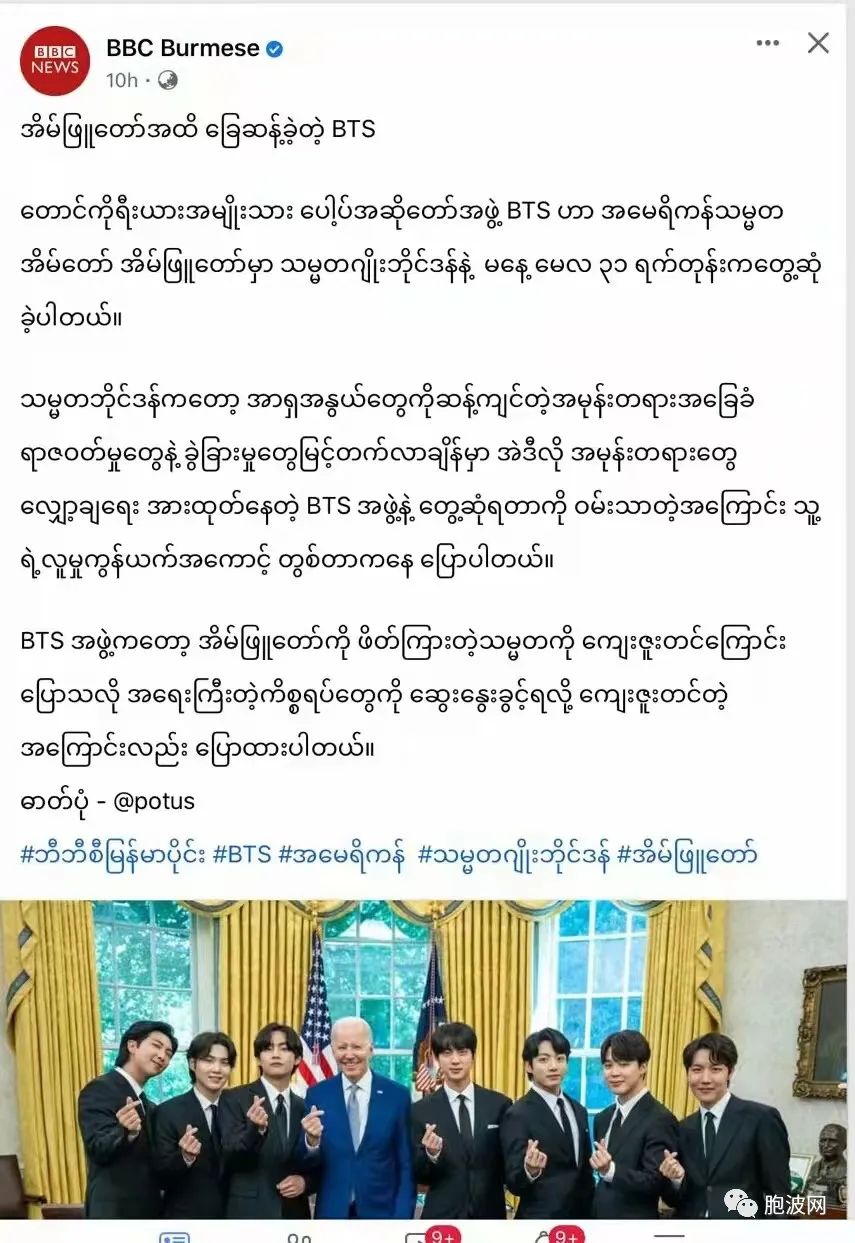Open the #BTS hashtag
Screen dimensions: 855x1243
point(243,854)
